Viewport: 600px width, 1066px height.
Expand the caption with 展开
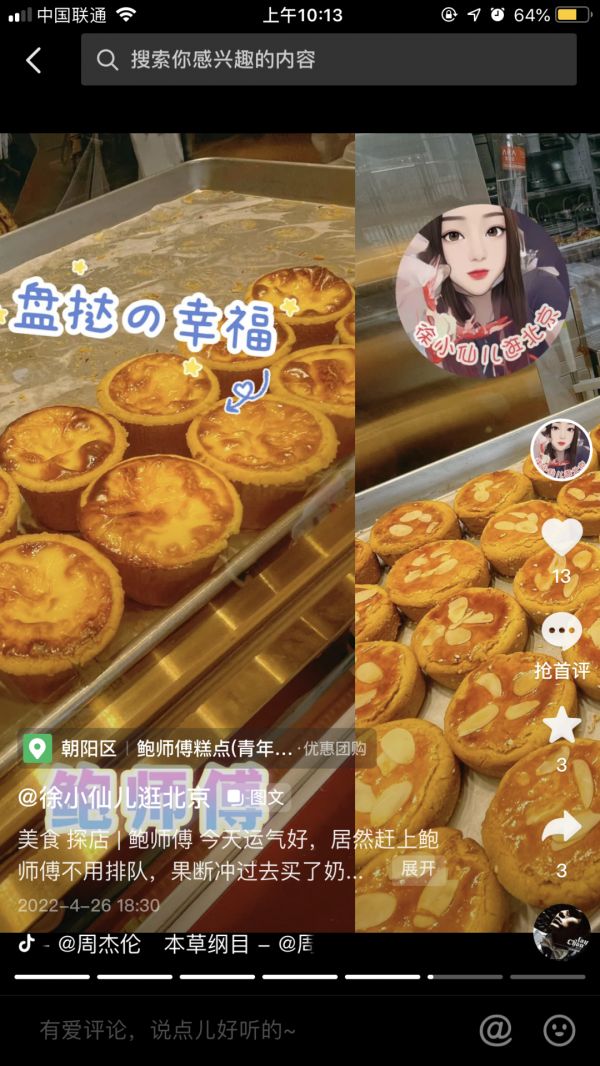click(418, 869)
